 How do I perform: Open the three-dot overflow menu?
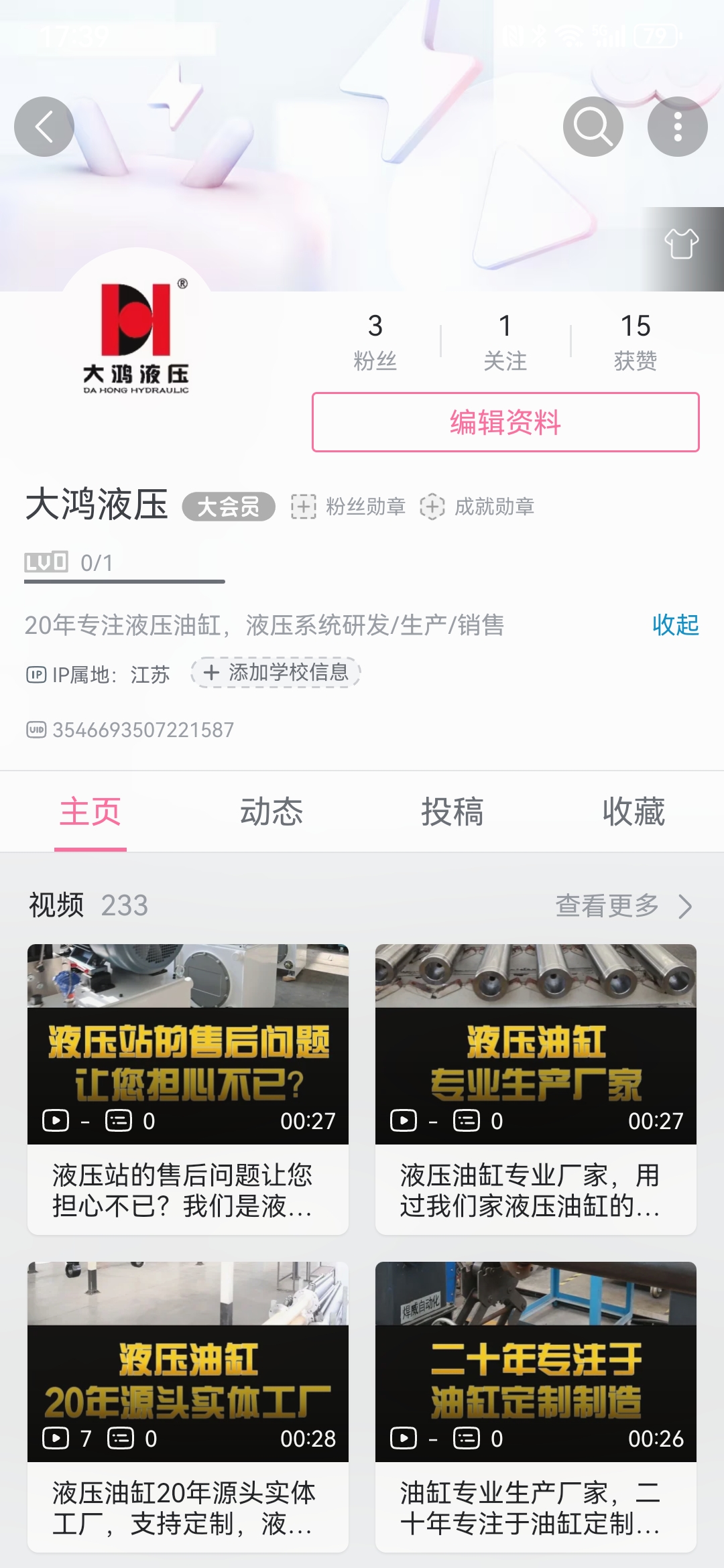pos(677,127)
